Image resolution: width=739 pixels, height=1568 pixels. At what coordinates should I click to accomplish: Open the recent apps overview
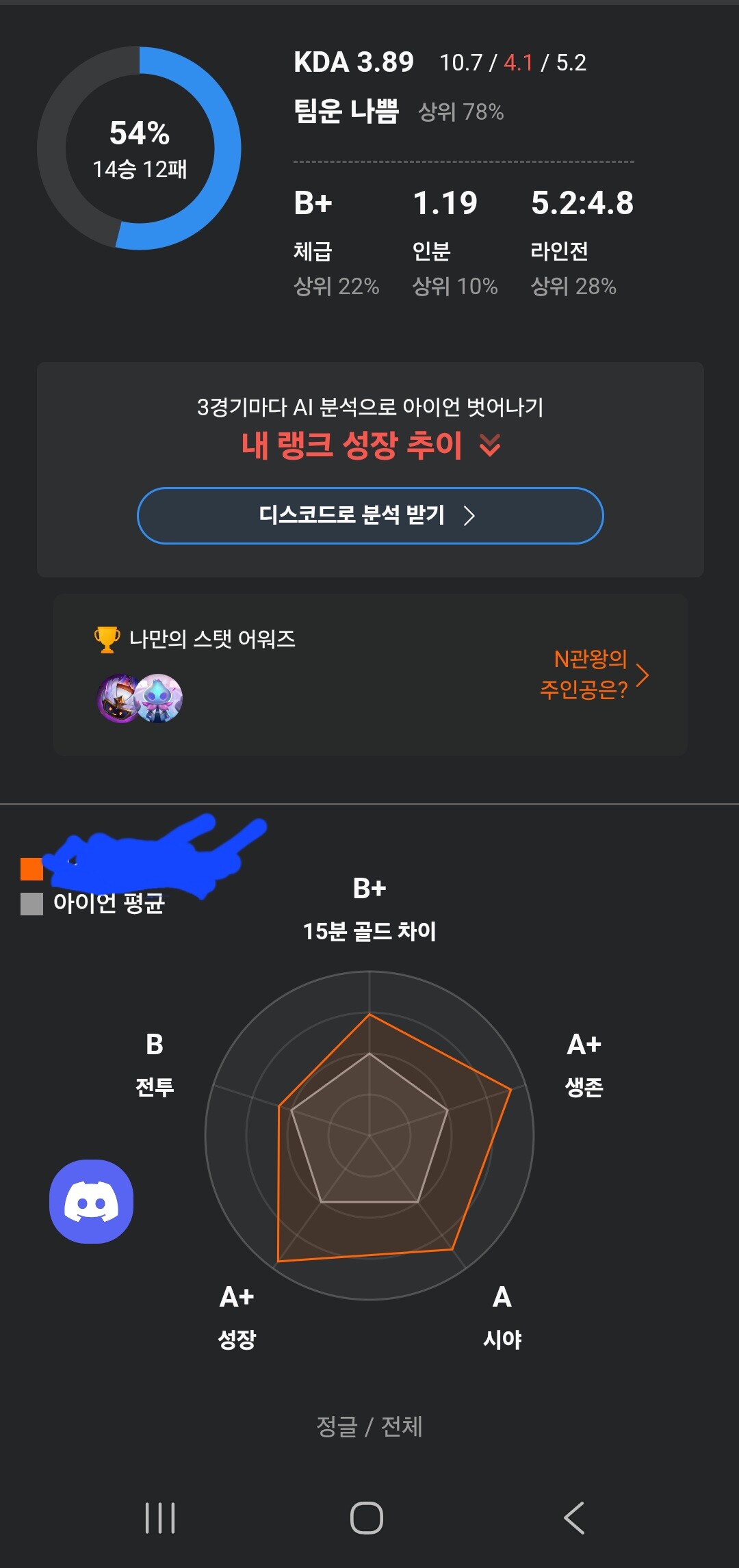point(160,1518)
